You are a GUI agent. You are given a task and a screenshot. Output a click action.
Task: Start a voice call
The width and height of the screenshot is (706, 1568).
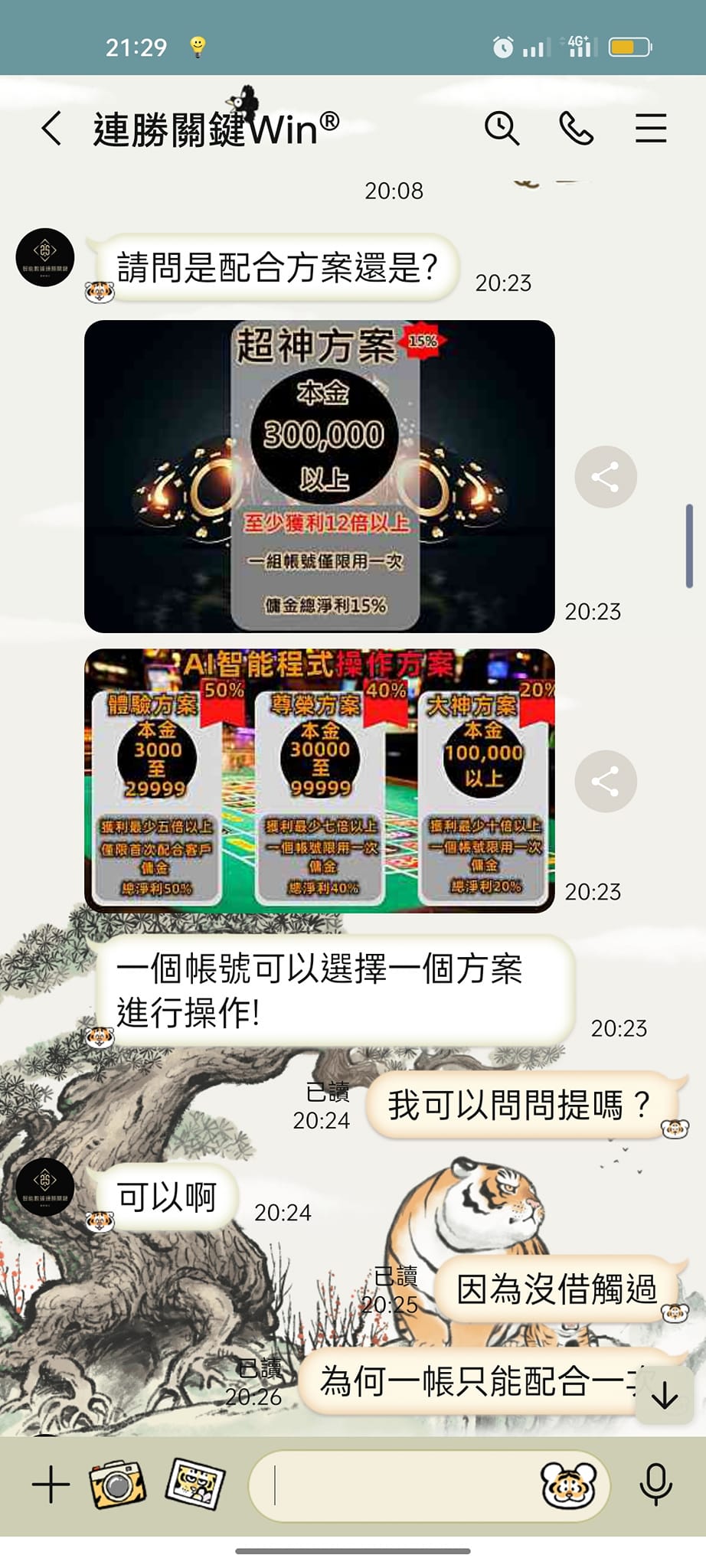(576, 128)
